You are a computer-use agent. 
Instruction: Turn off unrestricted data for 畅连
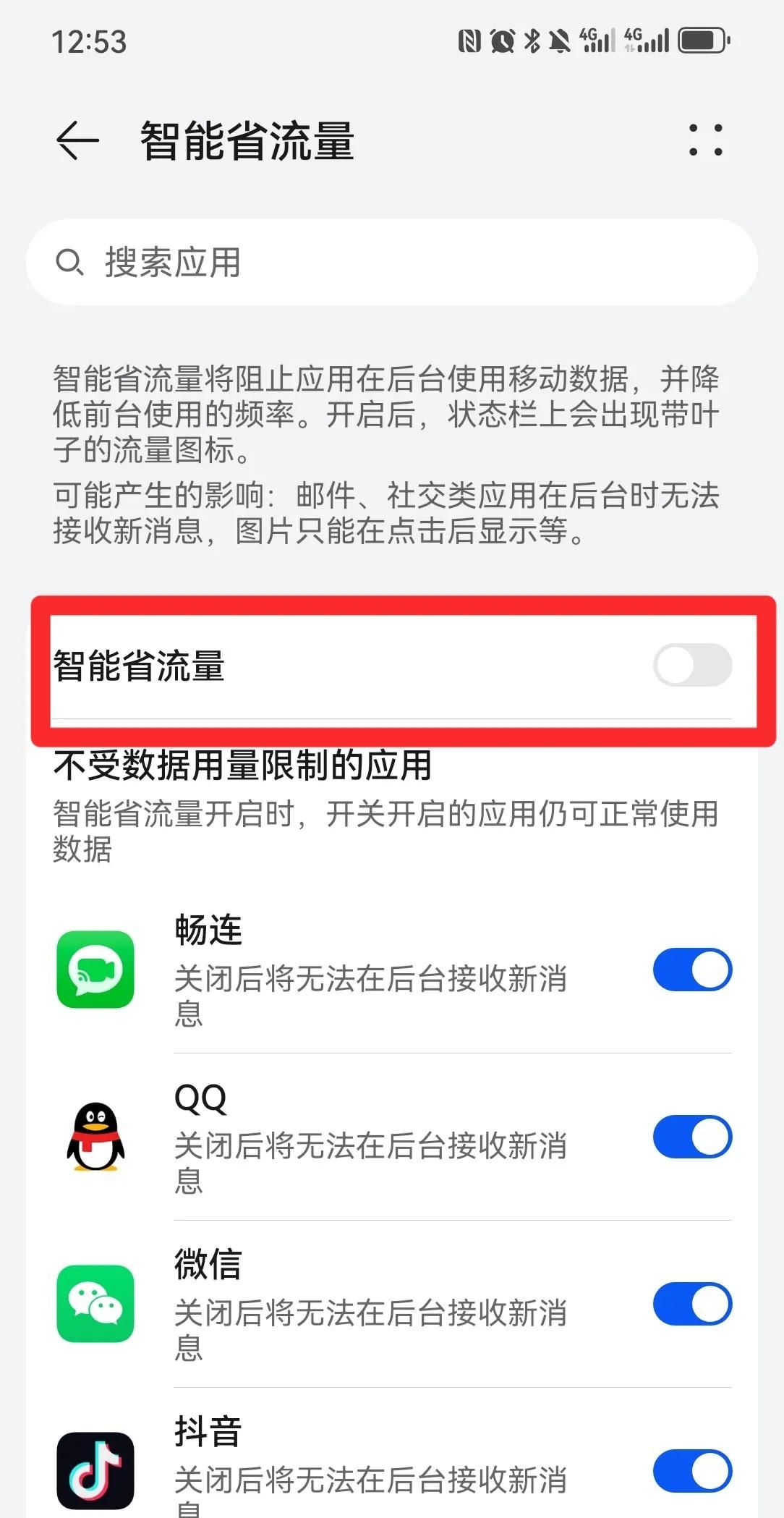(692, 970)
